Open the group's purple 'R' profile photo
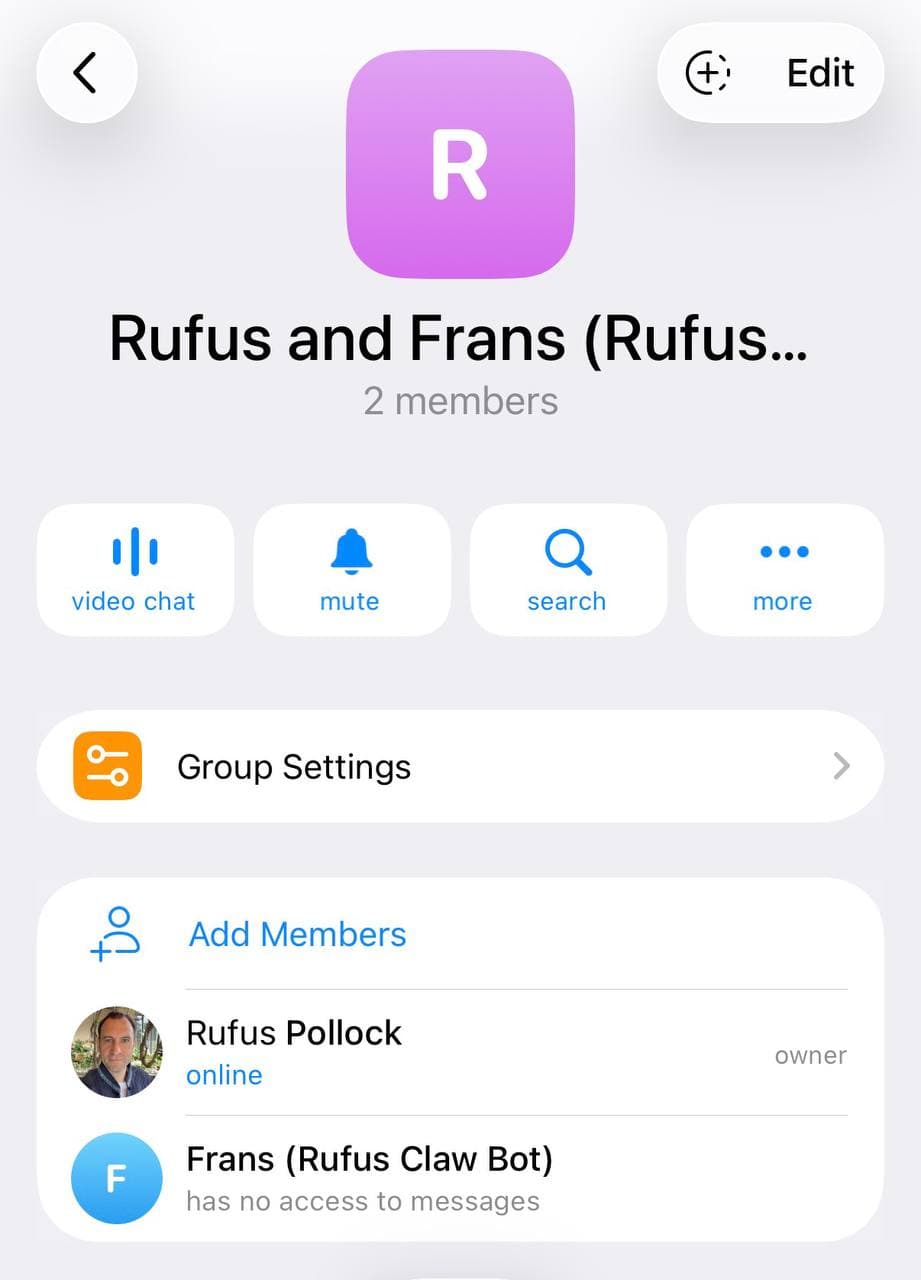Screen dimensions: 921x1280 (x=460, y=165)
